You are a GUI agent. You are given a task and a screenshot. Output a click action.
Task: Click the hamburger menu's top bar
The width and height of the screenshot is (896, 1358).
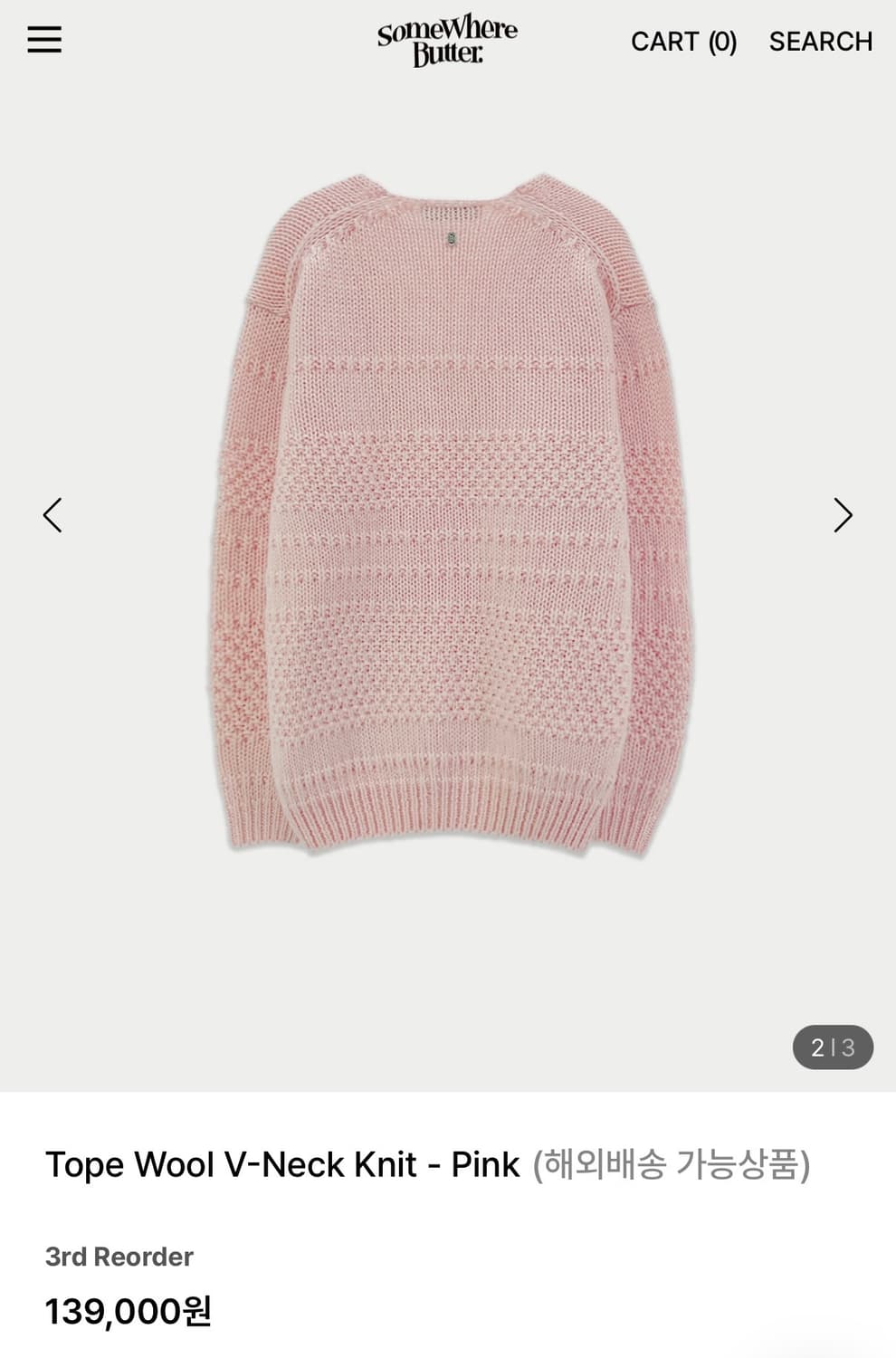[x=43, y=30]
